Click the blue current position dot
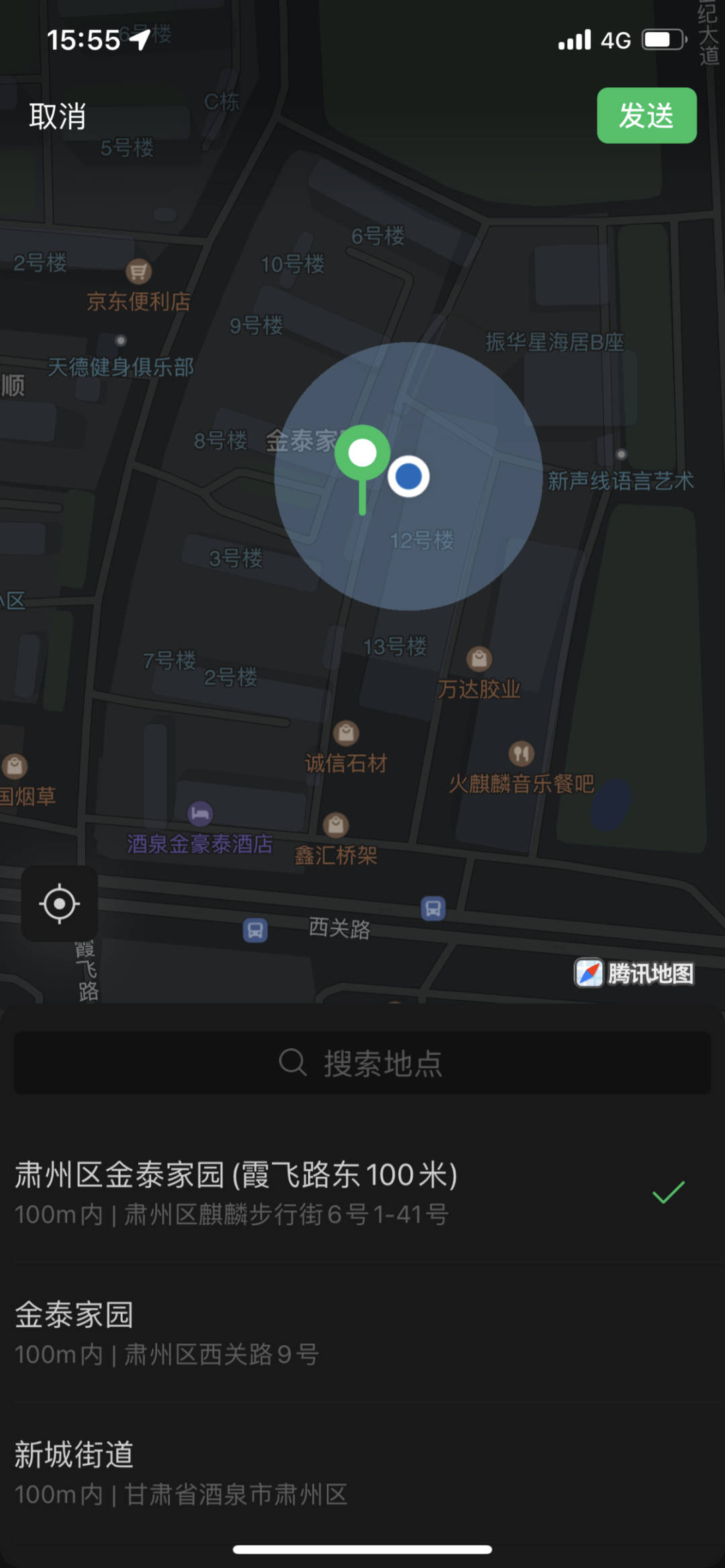725x1568 pixels. coord(409,475)
